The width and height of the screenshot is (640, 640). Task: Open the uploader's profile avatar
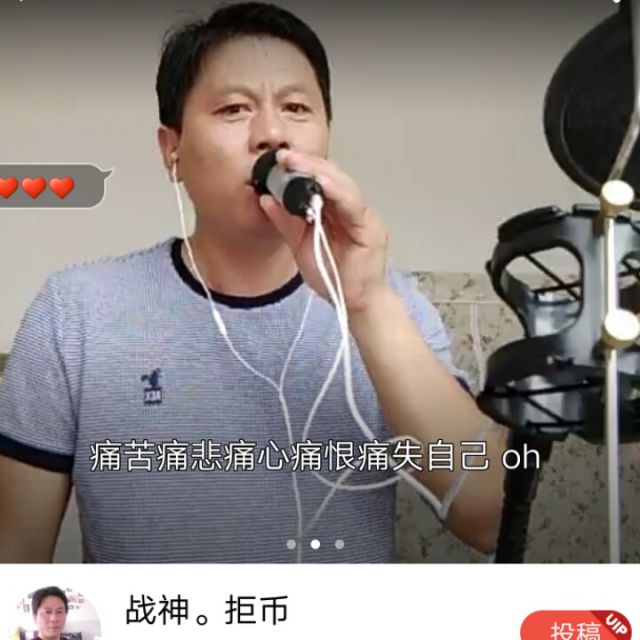coord(56,613)
